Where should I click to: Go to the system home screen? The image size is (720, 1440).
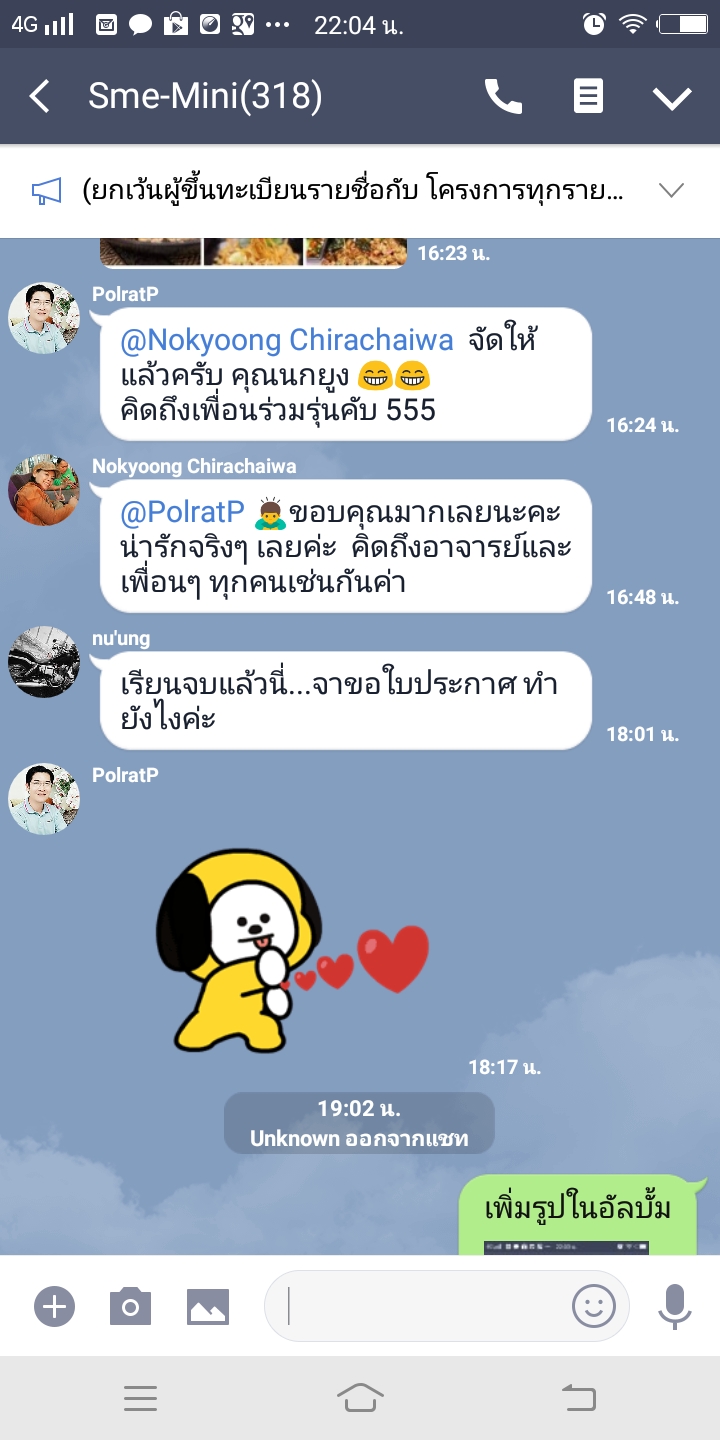360,1398
